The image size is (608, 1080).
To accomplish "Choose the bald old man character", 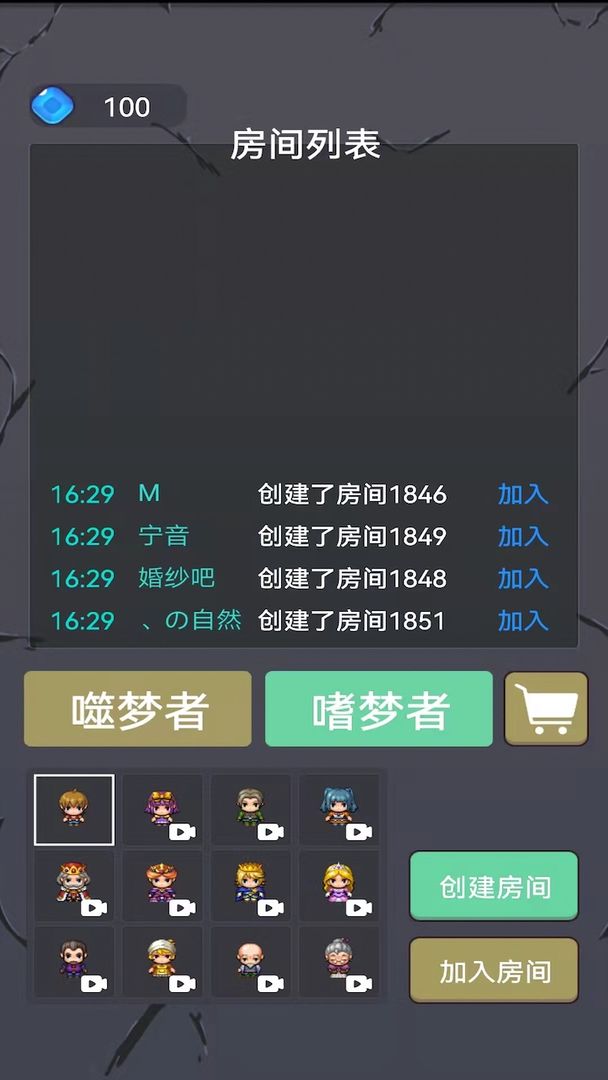I will 250,961.
